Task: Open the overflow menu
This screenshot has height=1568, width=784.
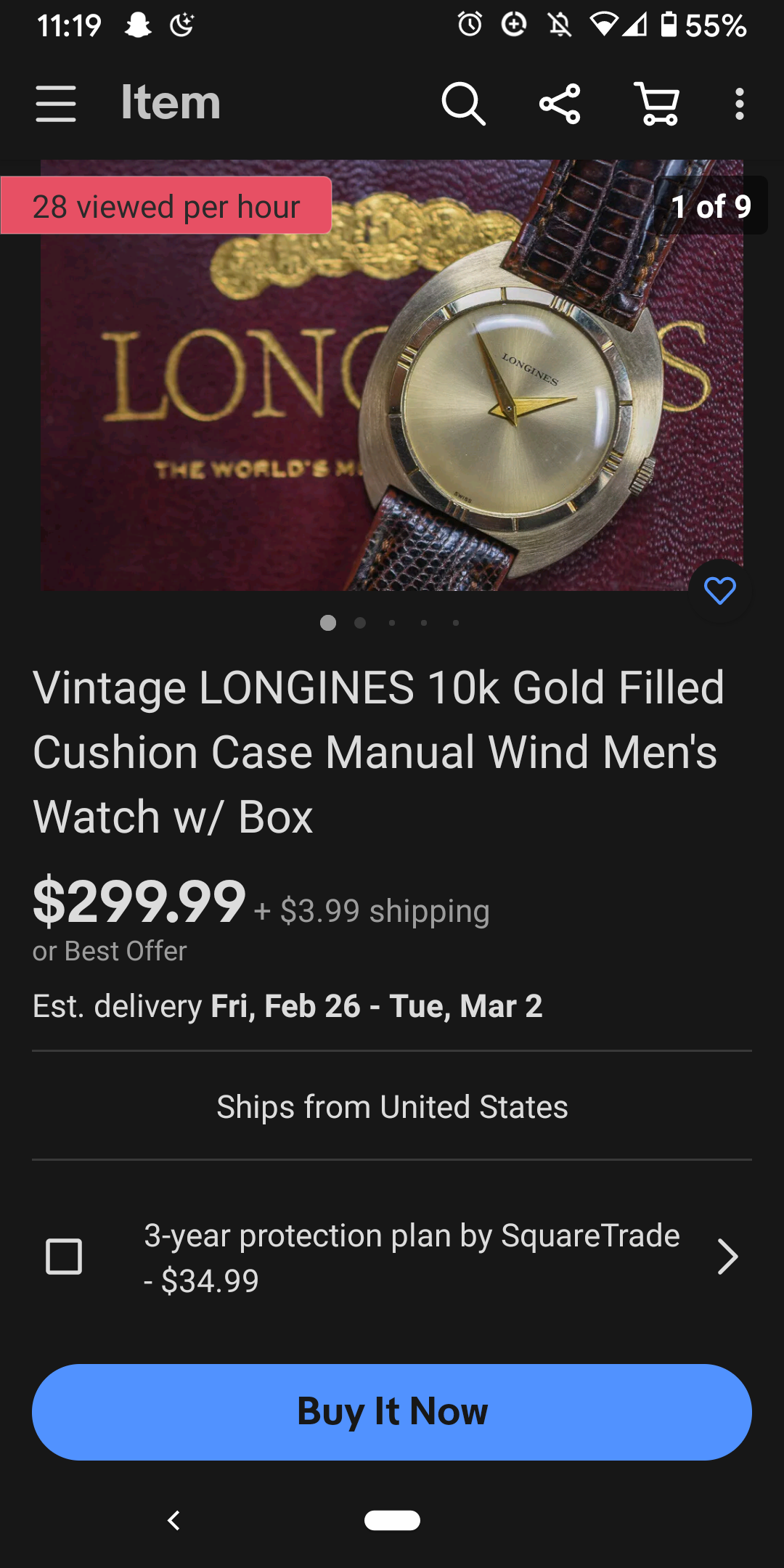Action: [x=739, y=103]
